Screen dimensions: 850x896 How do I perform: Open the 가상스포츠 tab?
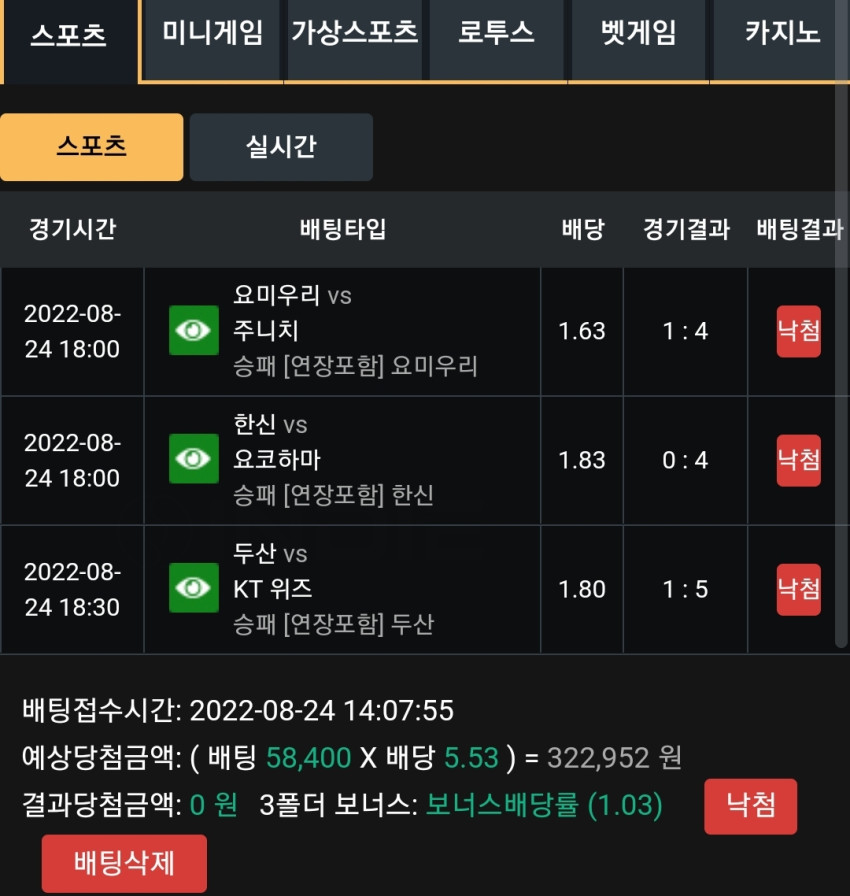[x=354, y=39]
